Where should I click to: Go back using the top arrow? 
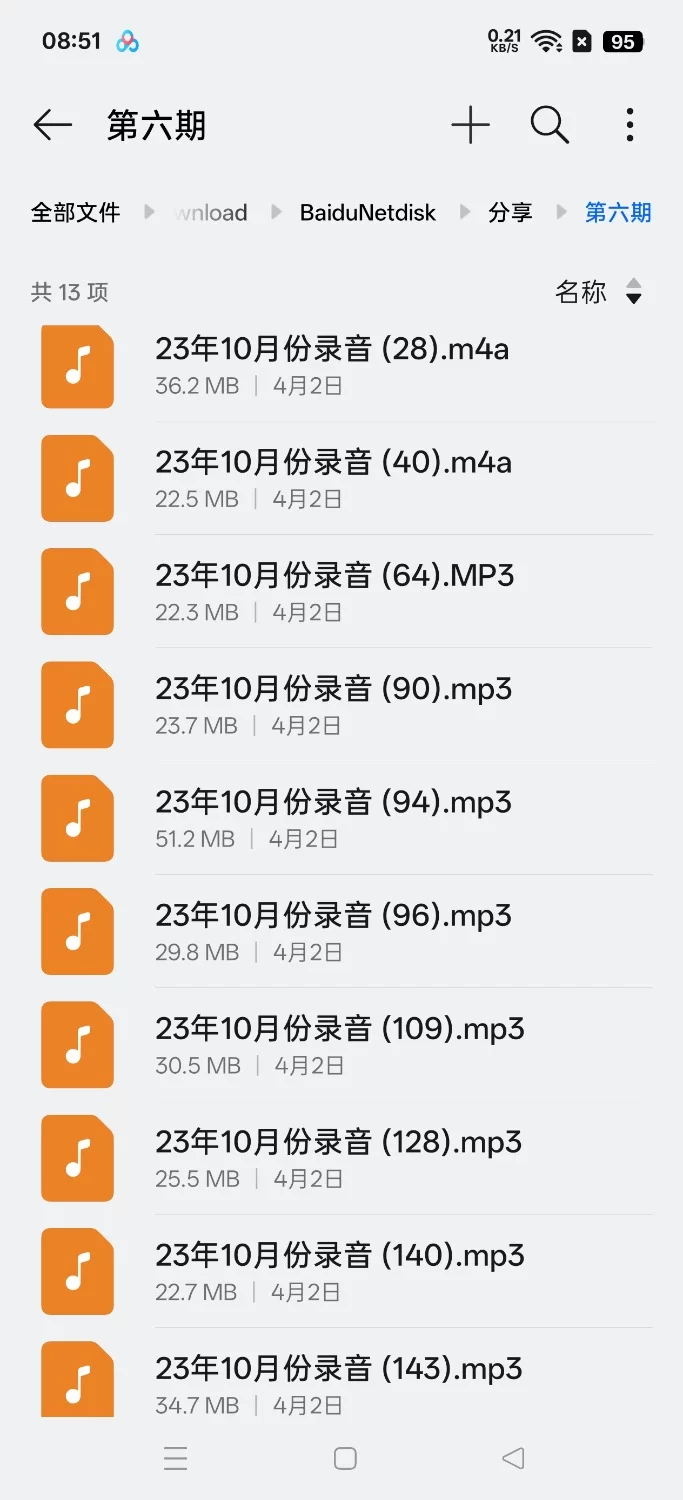(52, 126)
